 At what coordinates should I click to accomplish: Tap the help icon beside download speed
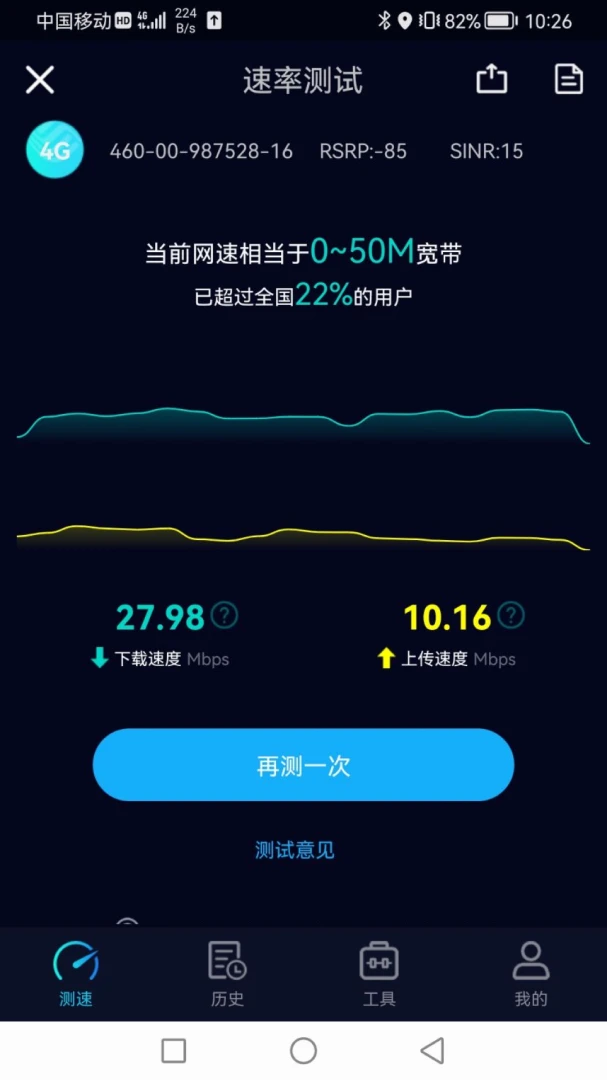click(225, 615)
